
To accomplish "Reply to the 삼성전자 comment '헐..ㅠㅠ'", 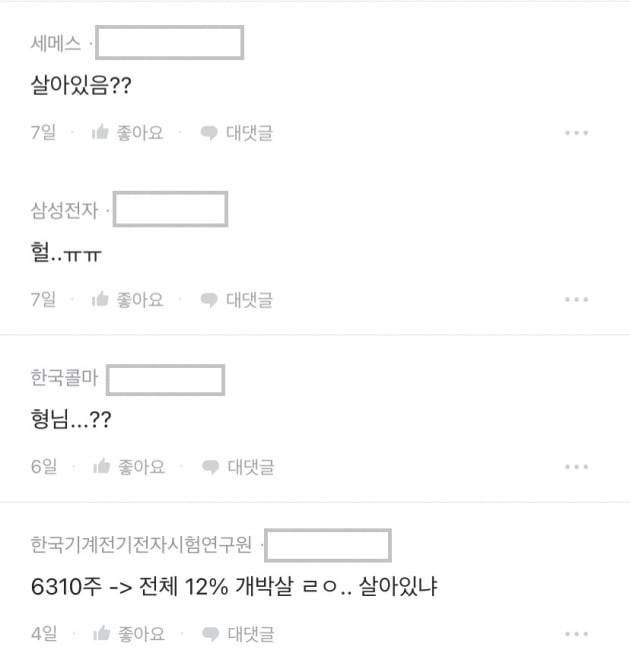I will click(x=237, y=299).
